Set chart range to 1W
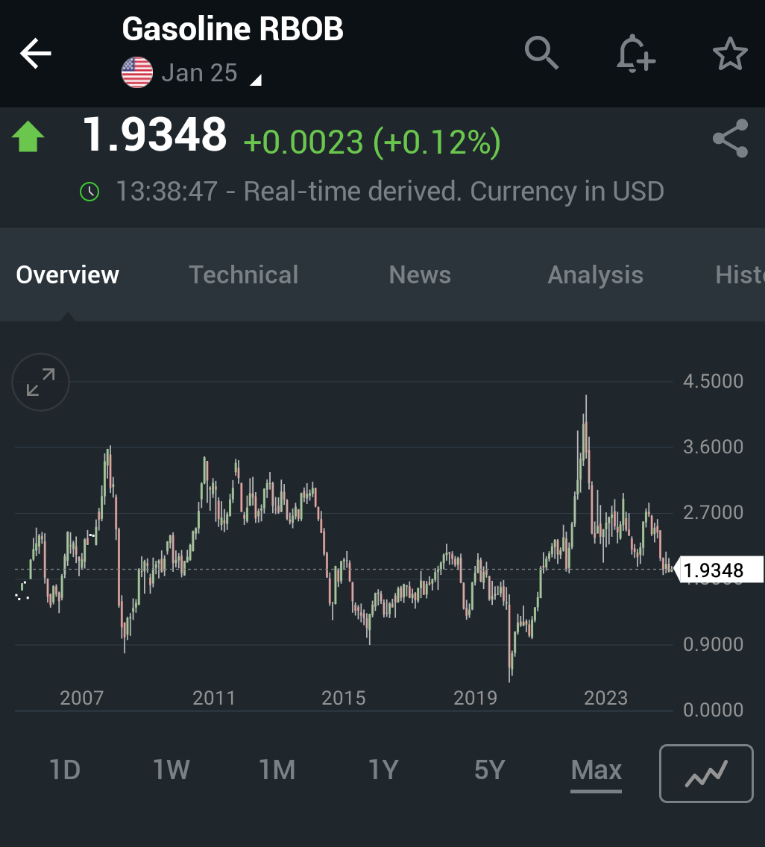 171,770
